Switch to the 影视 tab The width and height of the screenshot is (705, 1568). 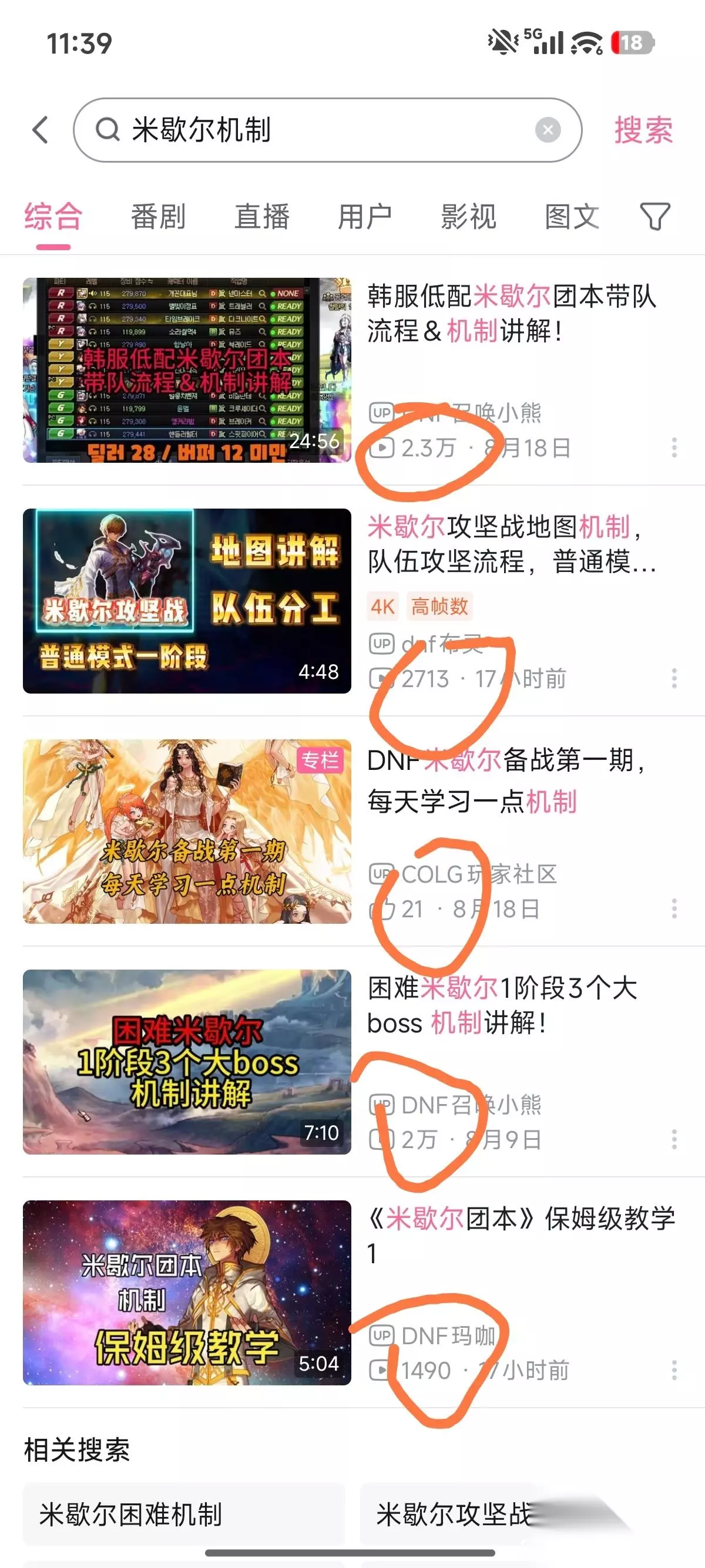click(x=468, y=217)
